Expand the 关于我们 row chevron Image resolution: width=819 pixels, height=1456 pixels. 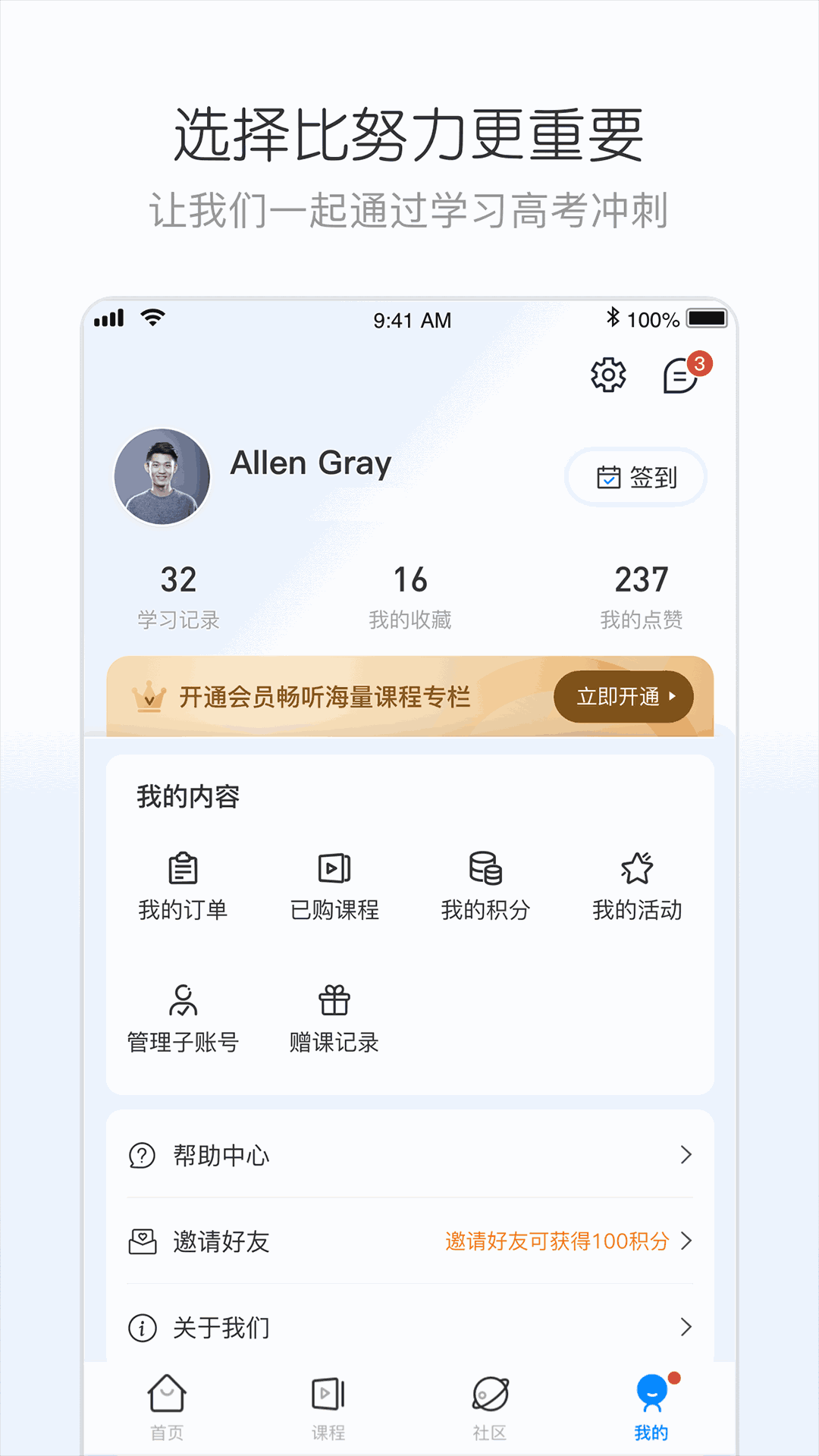pyautogui.click(x=688, y=1327)
